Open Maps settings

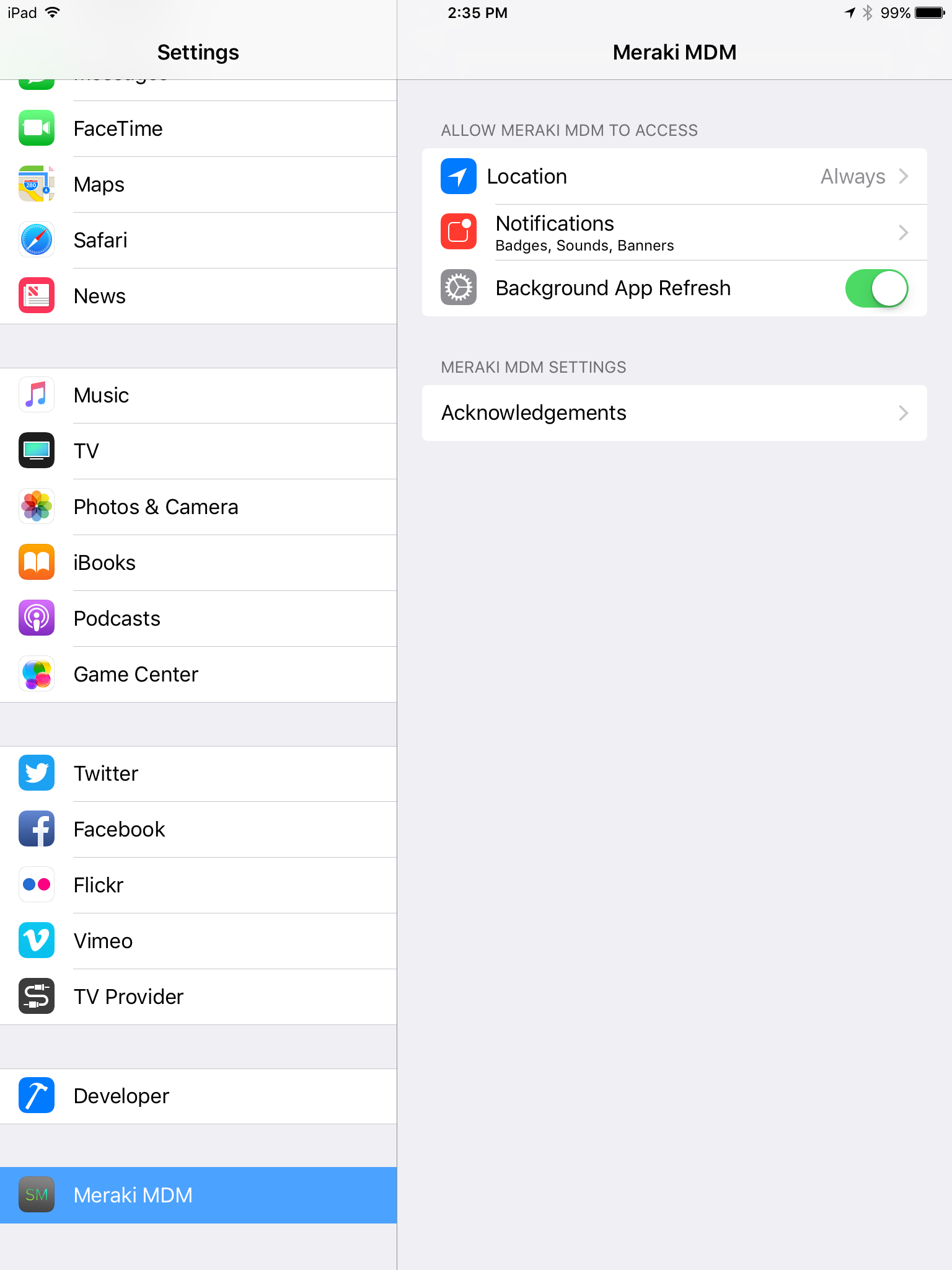pos(198,185)
